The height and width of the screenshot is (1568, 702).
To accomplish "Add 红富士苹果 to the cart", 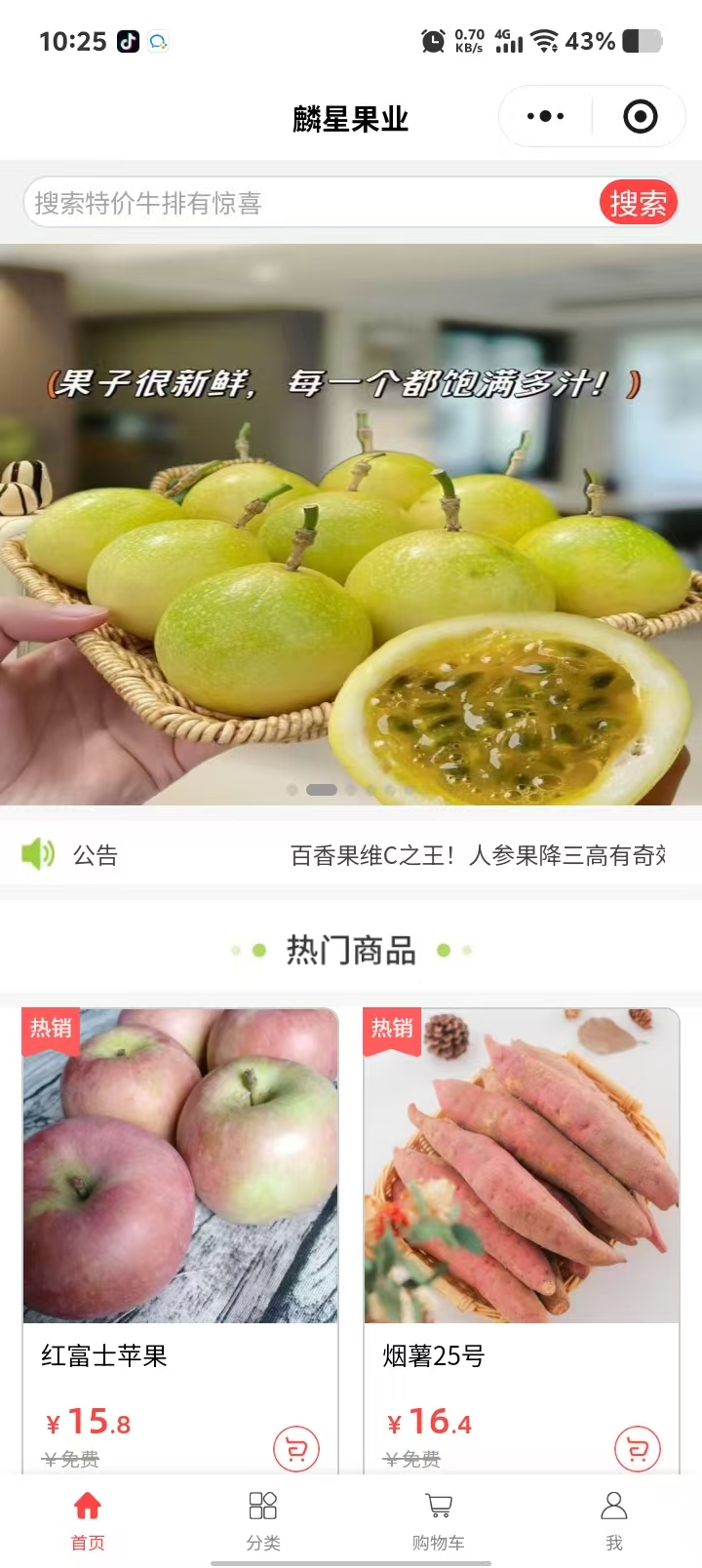I will pyautogui.click(x=296, y=1448).
